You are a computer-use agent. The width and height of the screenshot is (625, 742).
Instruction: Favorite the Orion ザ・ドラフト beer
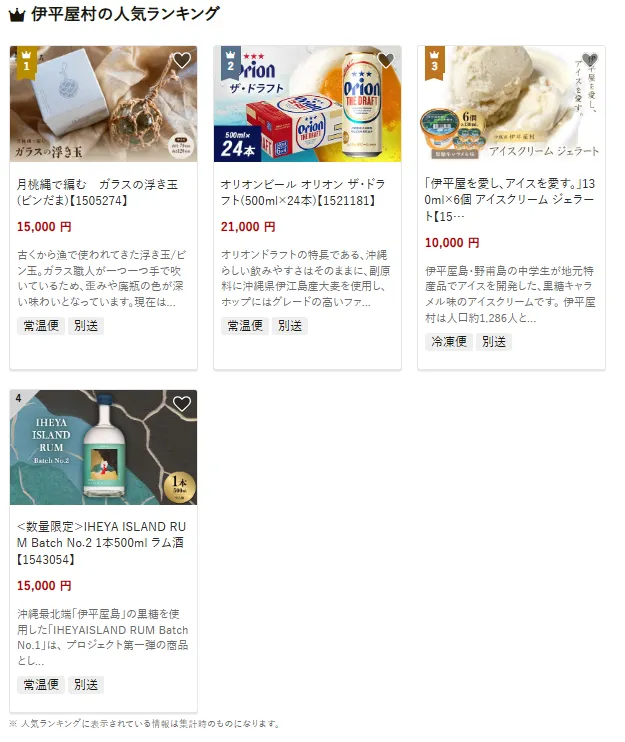click(385, 61)
